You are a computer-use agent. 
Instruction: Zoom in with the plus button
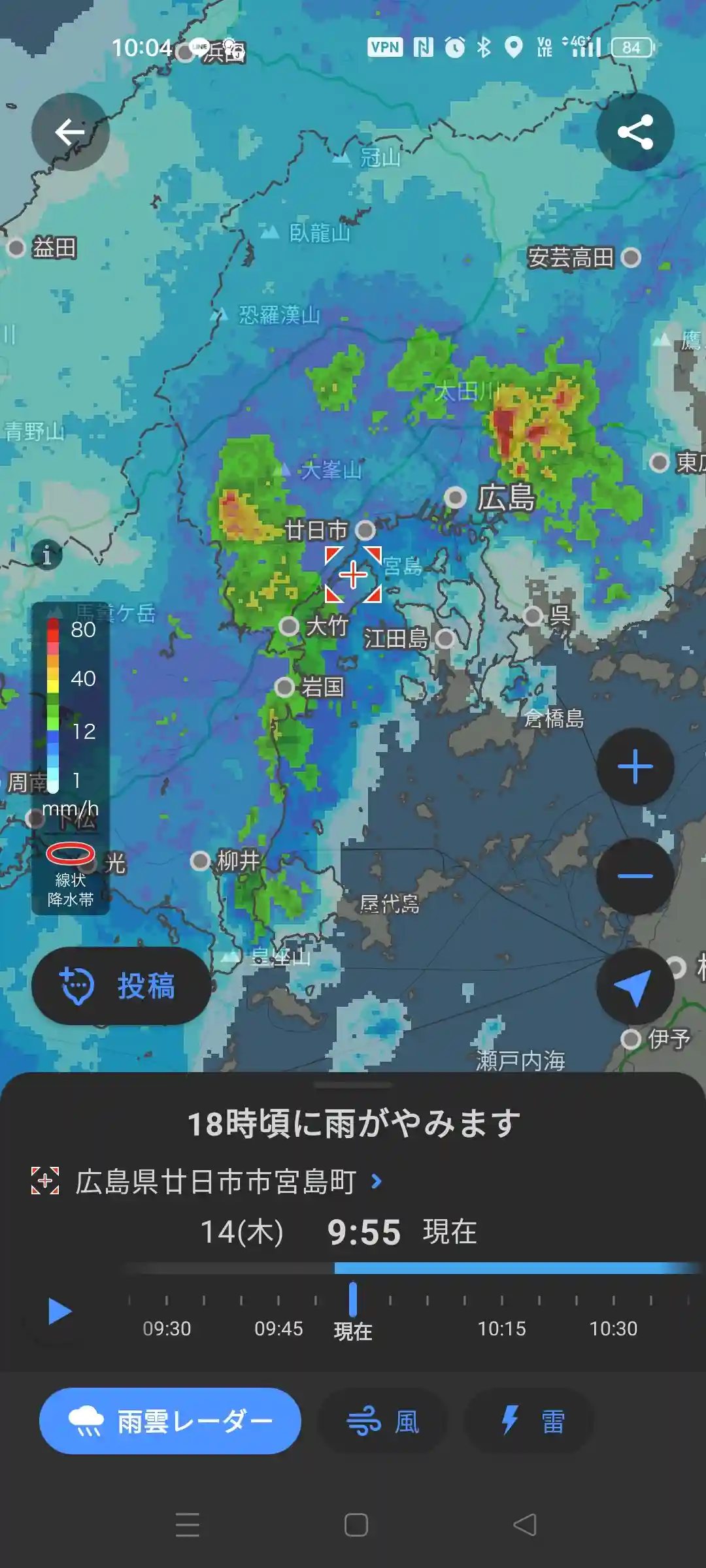[x=635, y=766]
